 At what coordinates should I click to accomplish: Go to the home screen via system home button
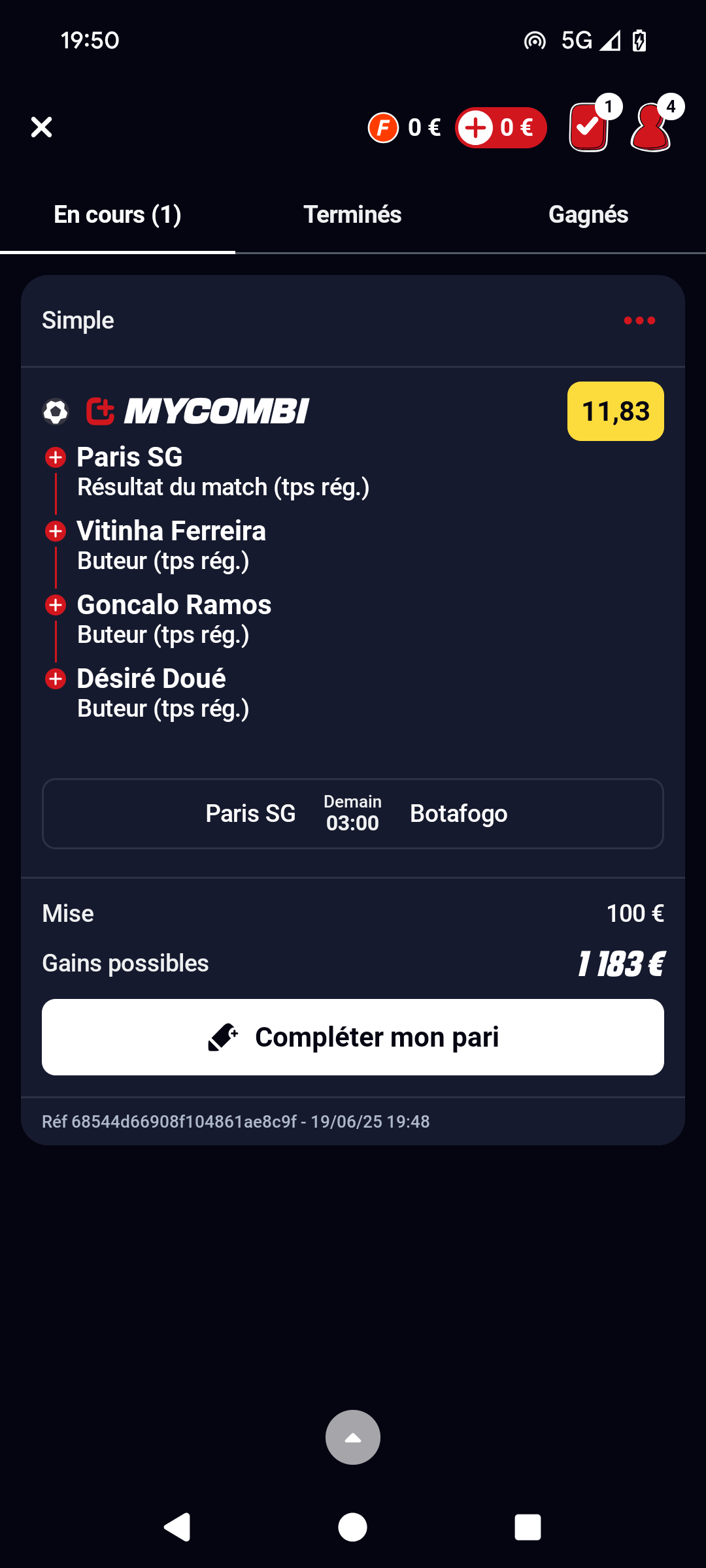click(353, 1527)
